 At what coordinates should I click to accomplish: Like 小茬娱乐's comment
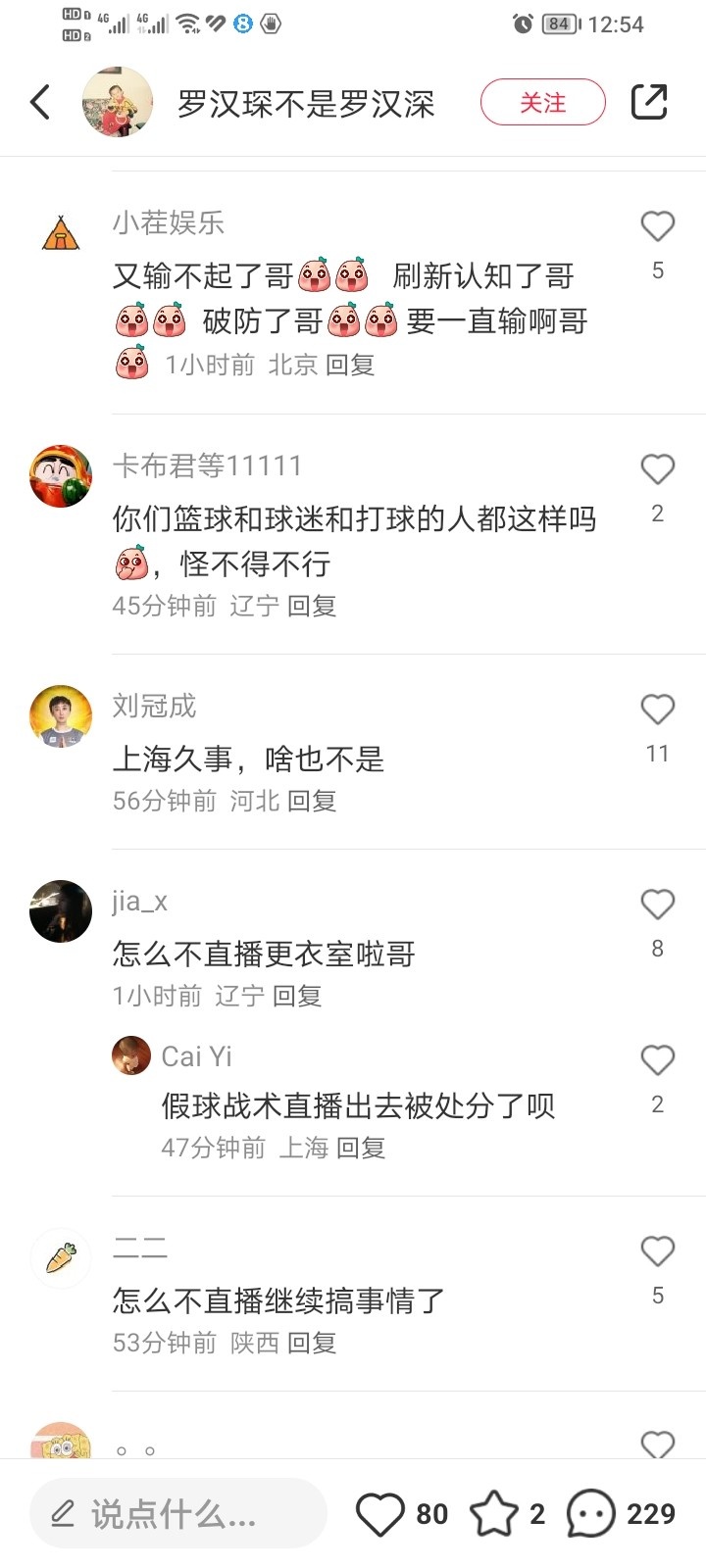point(657,226)
